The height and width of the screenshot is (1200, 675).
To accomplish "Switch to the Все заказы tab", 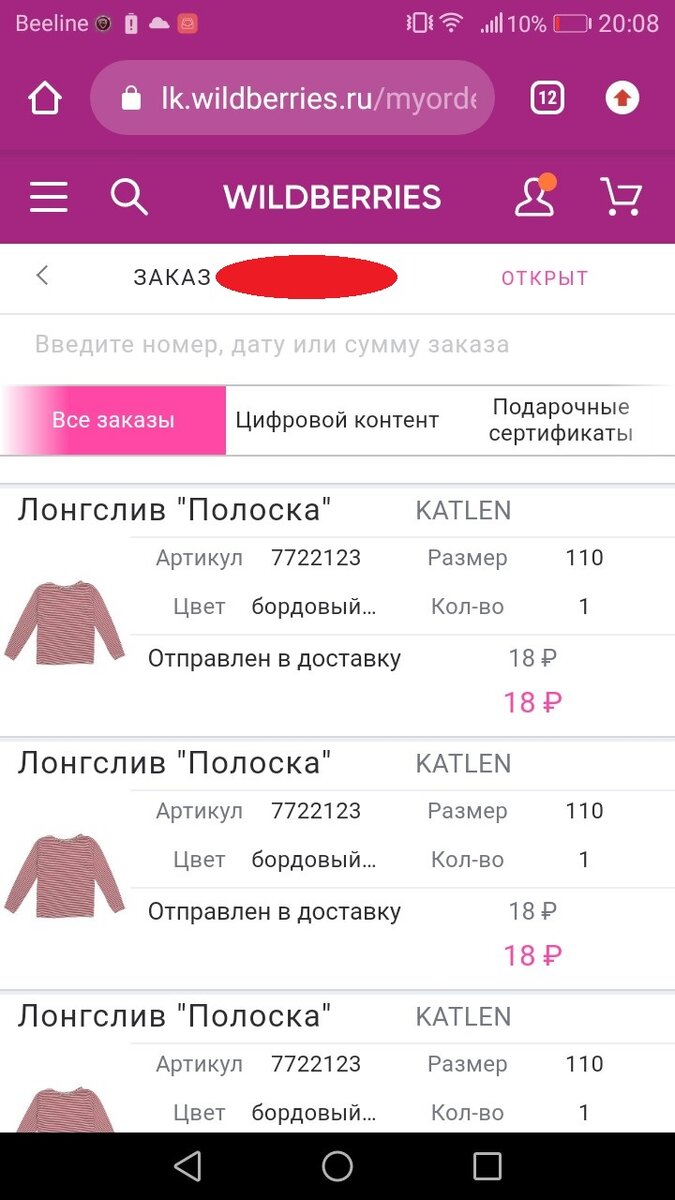I will coord(113,420).
